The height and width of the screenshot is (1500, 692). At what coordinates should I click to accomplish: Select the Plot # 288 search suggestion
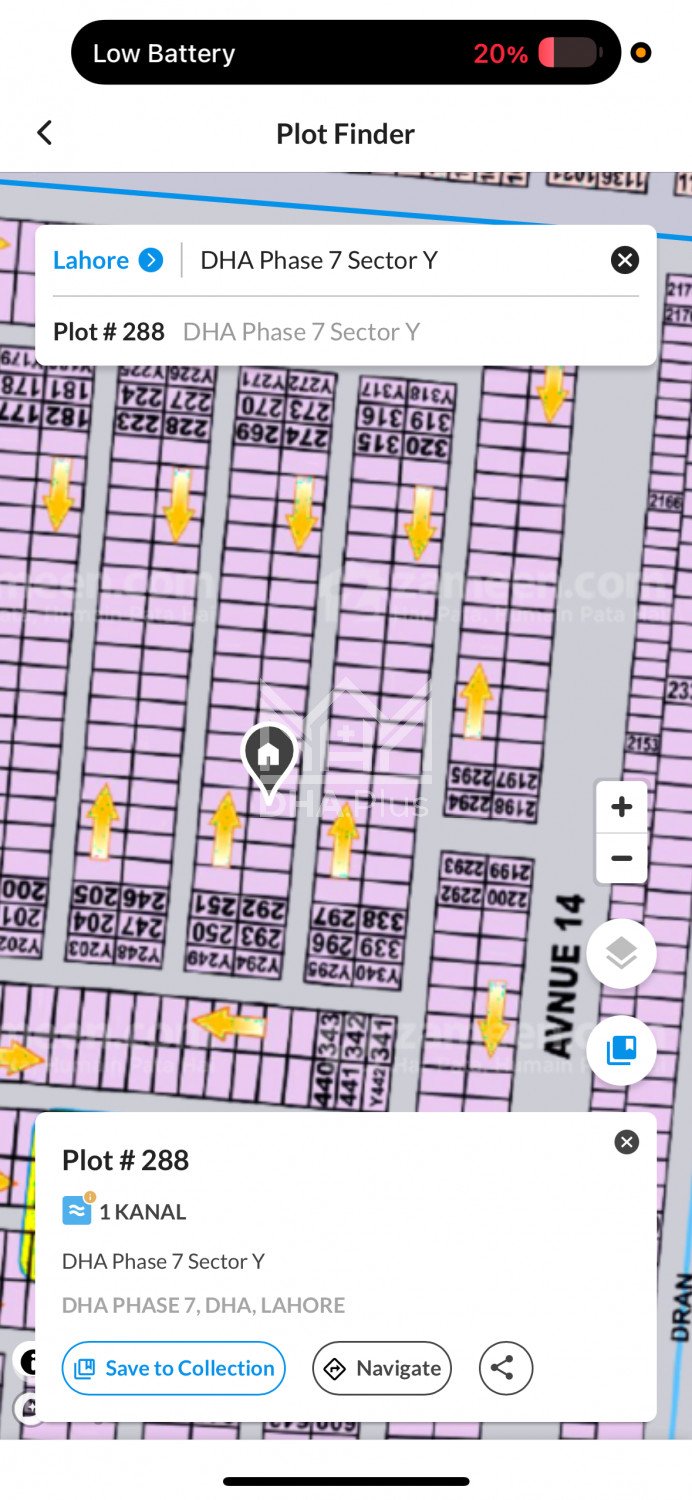click(x=236, y=332)
